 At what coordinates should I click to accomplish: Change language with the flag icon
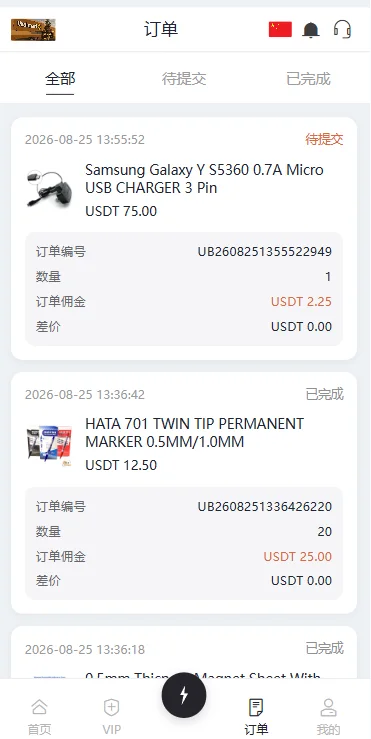click(280, 29)
